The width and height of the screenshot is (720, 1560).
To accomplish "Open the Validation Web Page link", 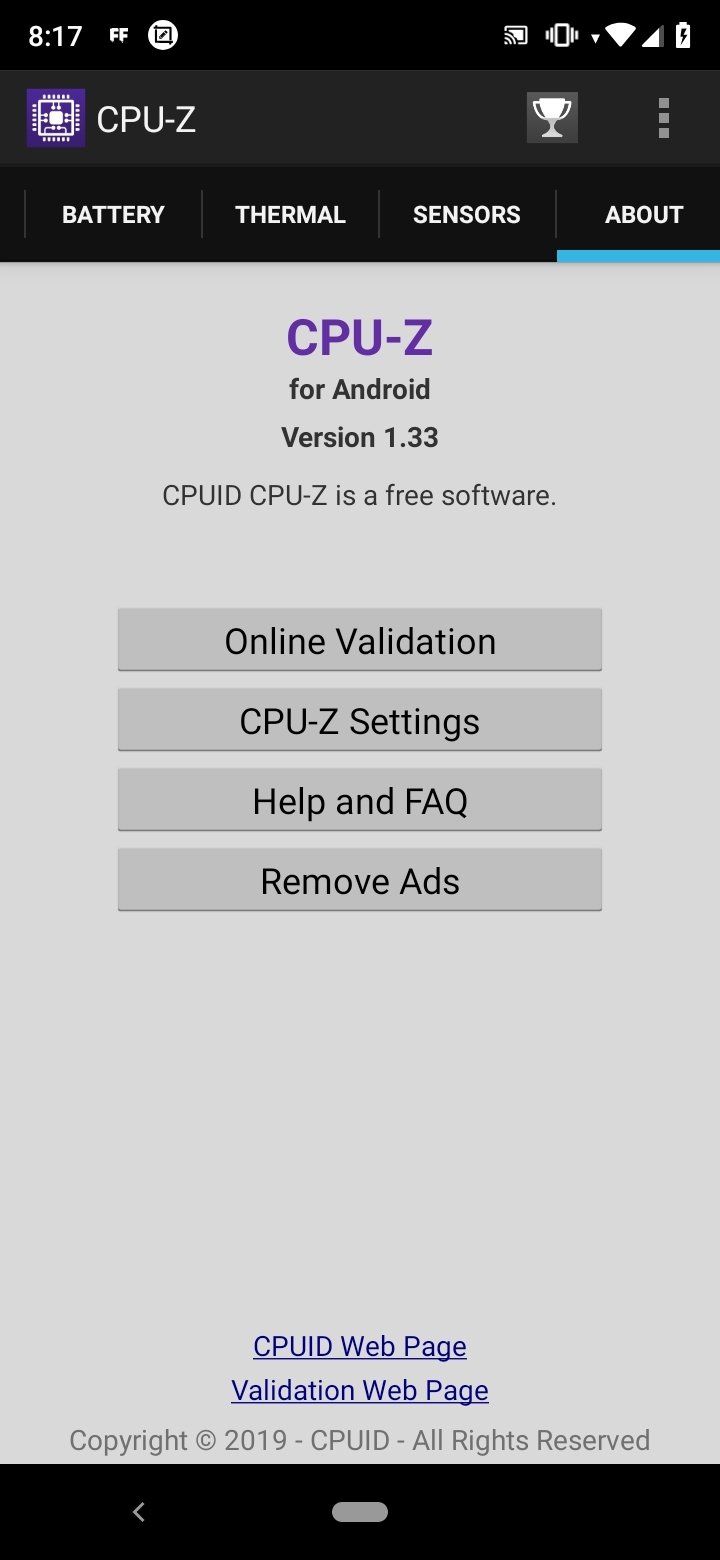I will (360, 1390).
